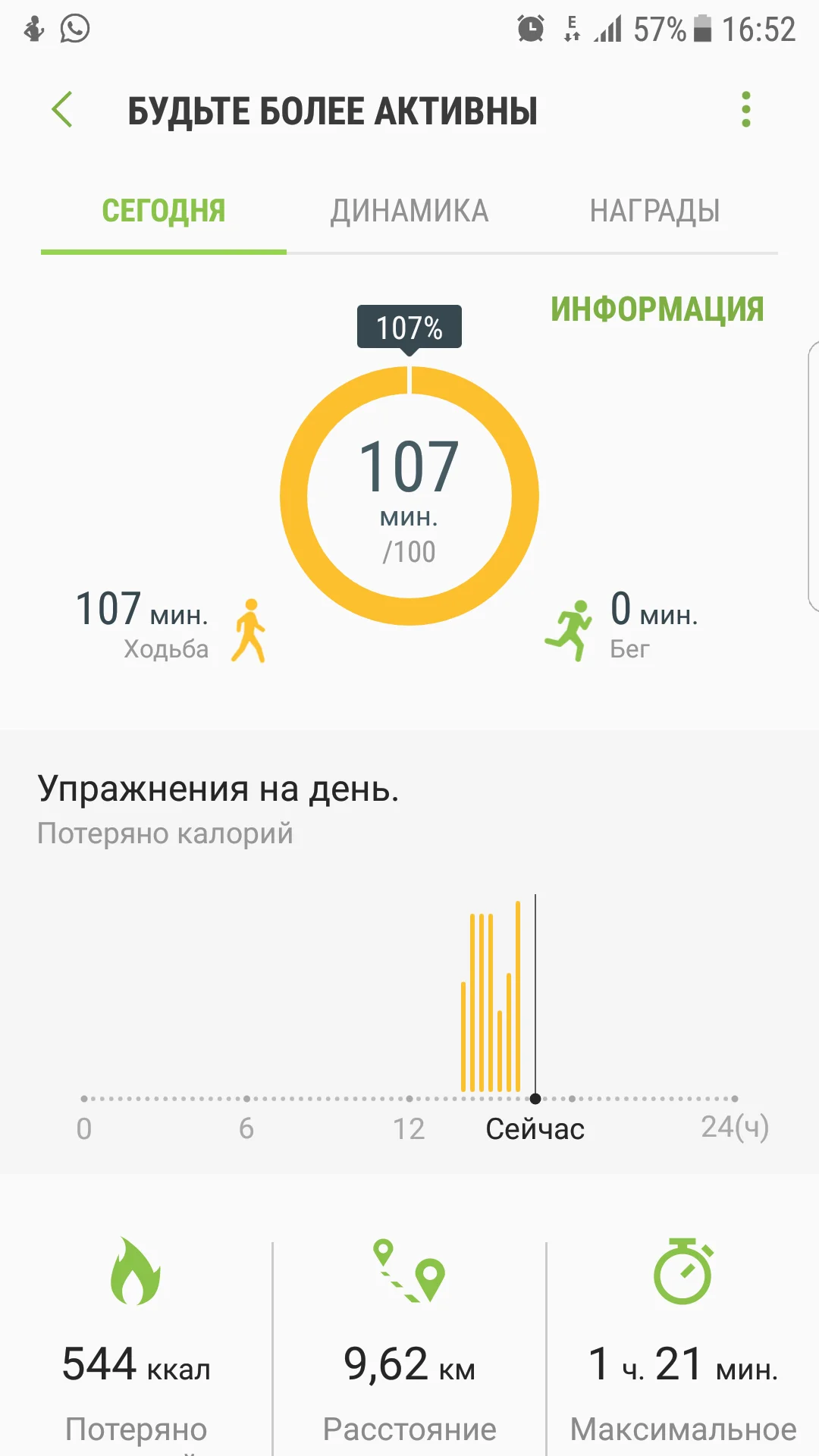
Task: Open the three-dot overflow menu
Action: pos(746,109)
